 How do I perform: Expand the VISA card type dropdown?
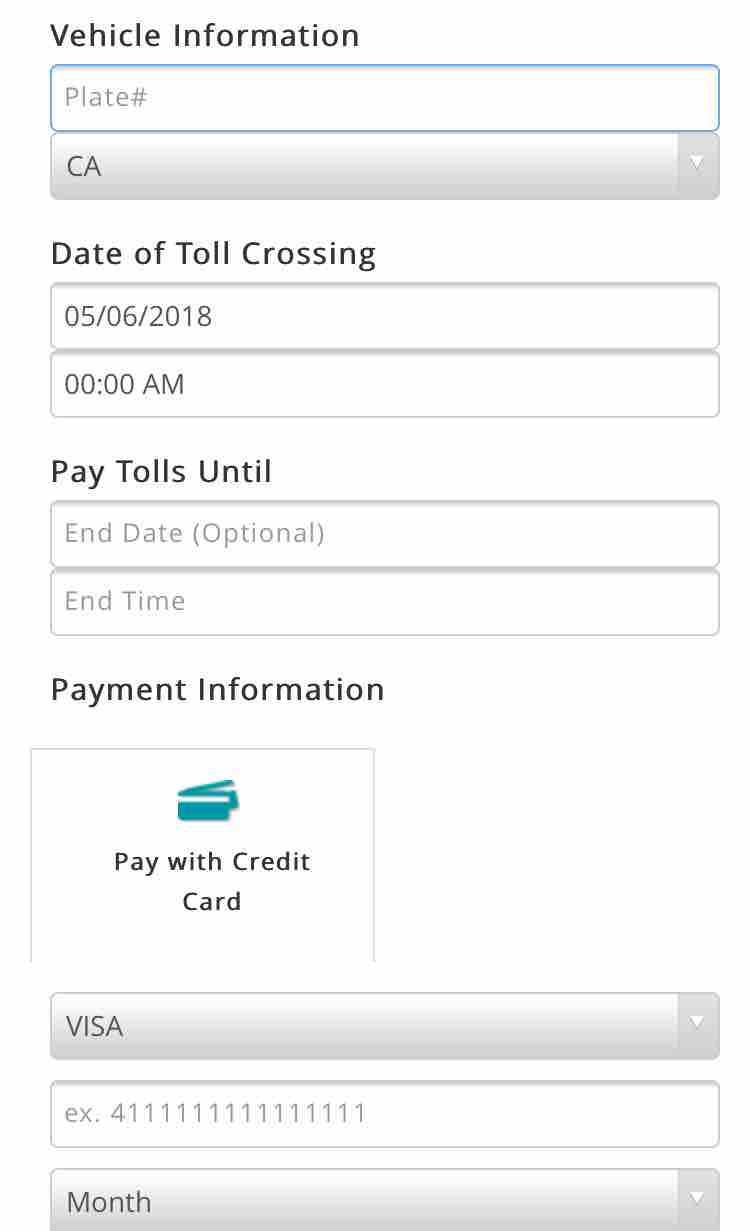[385, 1026]
